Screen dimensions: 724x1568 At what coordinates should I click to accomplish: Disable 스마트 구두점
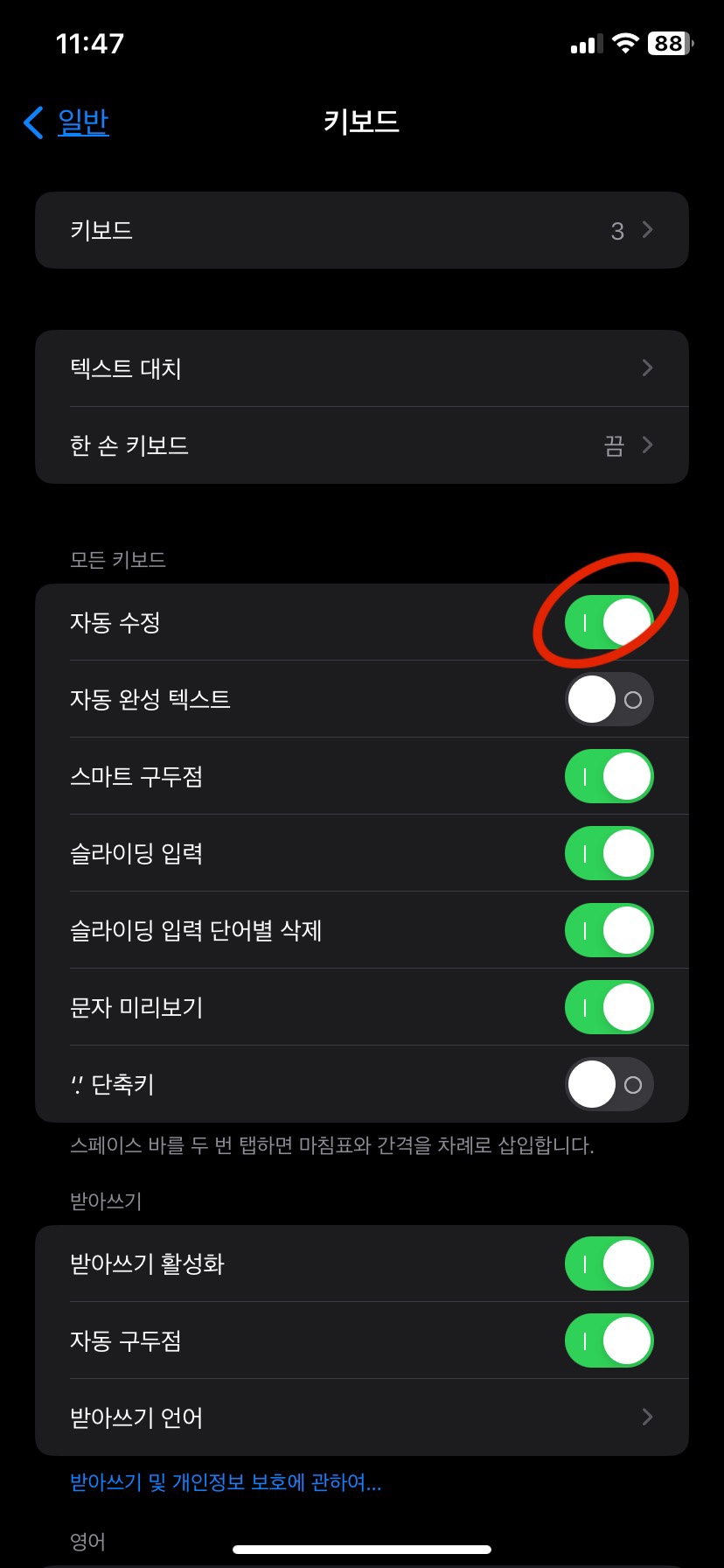(609, 776)
